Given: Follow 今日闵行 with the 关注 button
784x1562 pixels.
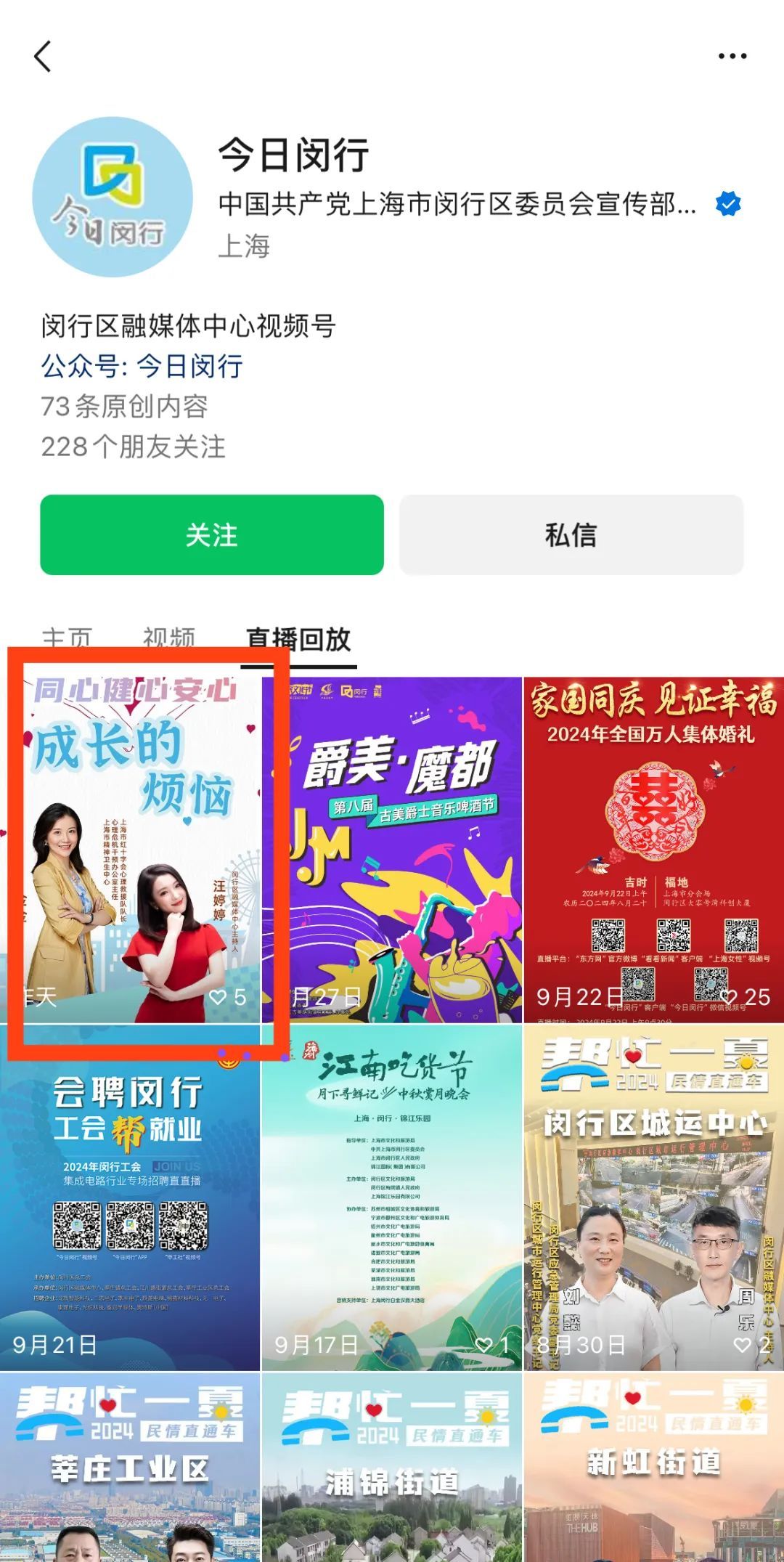Looking at the screenshot, I should 211,535.
